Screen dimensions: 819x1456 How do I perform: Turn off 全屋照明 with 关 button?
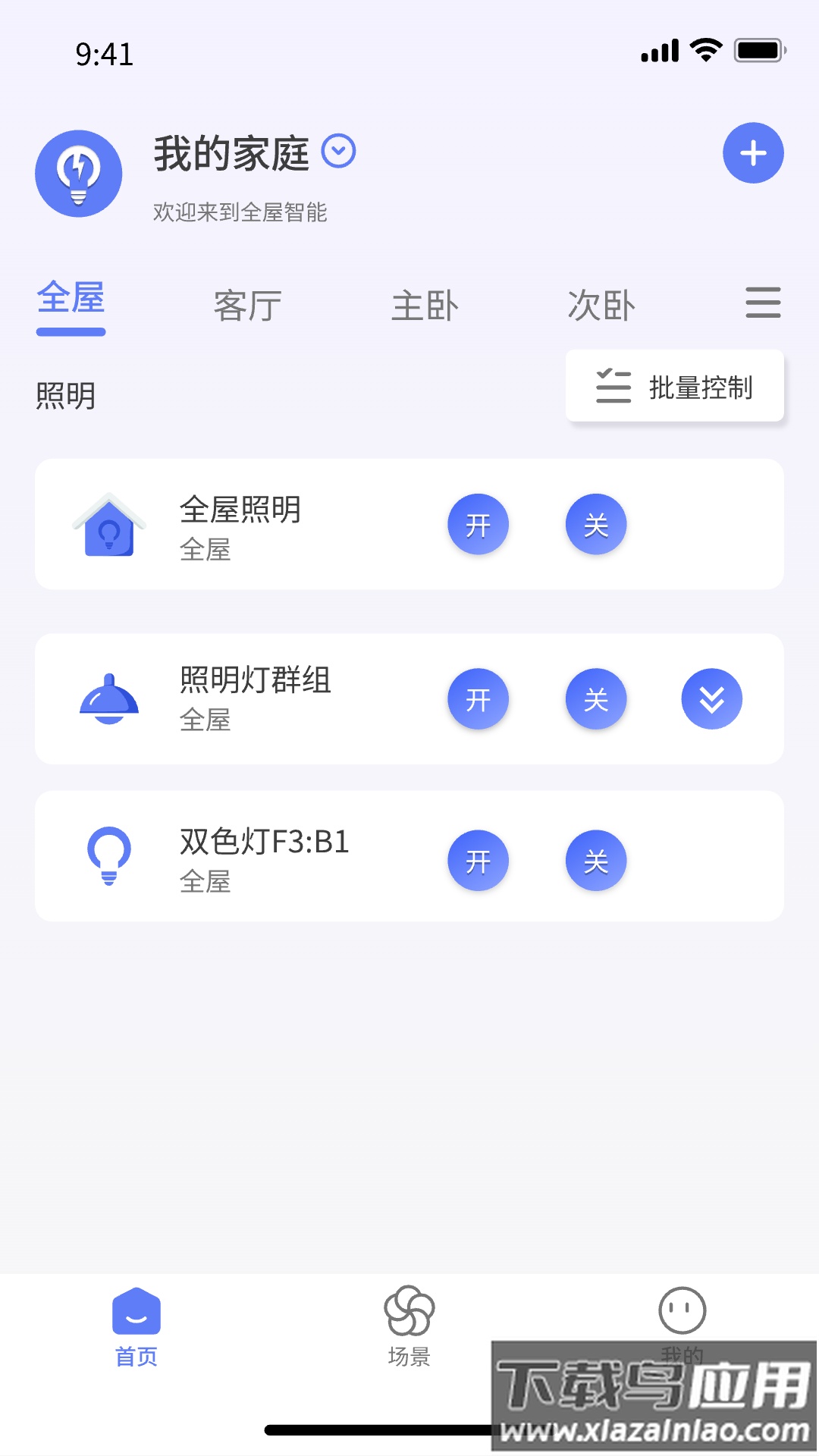click(596, 524)
